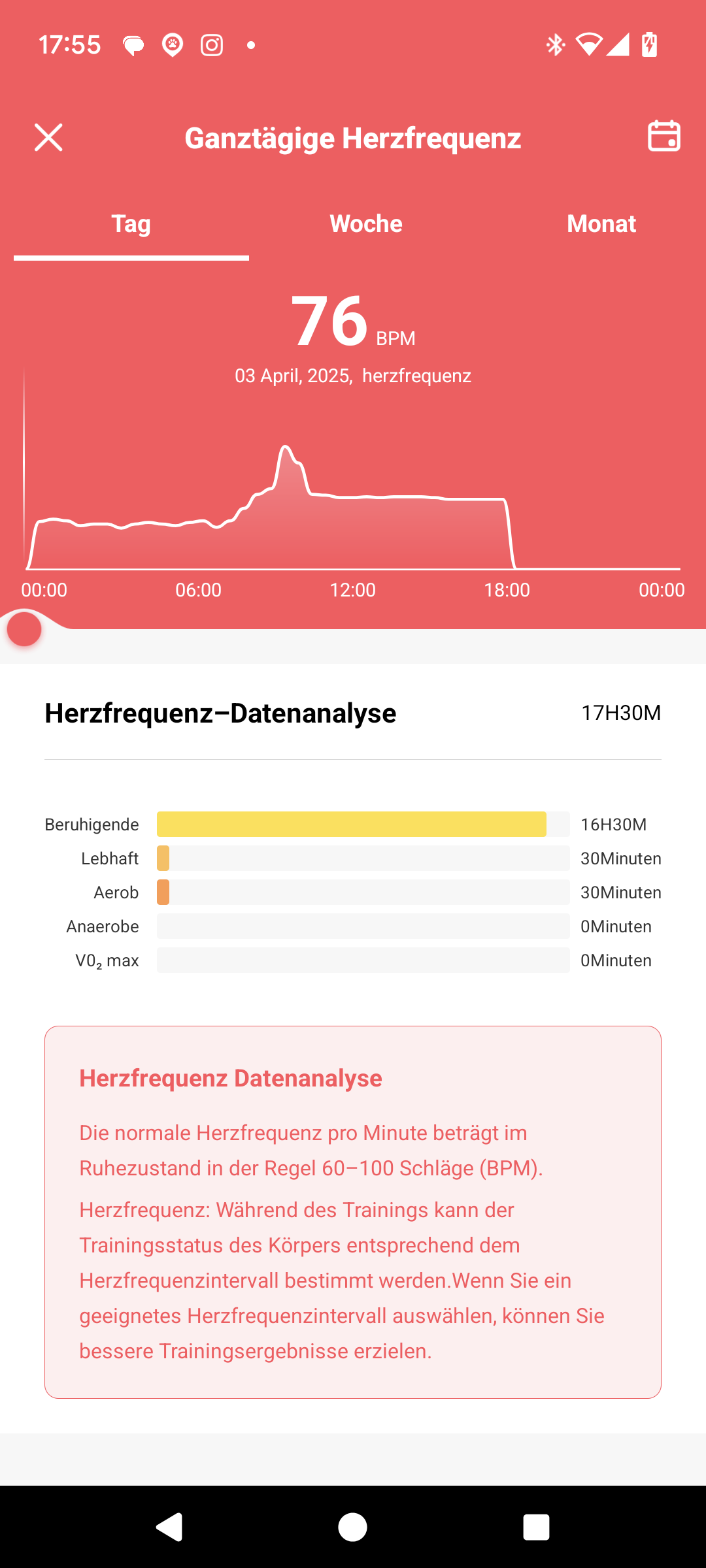Switch to the Woche tab
Image resolution: width=706 pixels, height=1568 pixels.
(x=366, y=223)
